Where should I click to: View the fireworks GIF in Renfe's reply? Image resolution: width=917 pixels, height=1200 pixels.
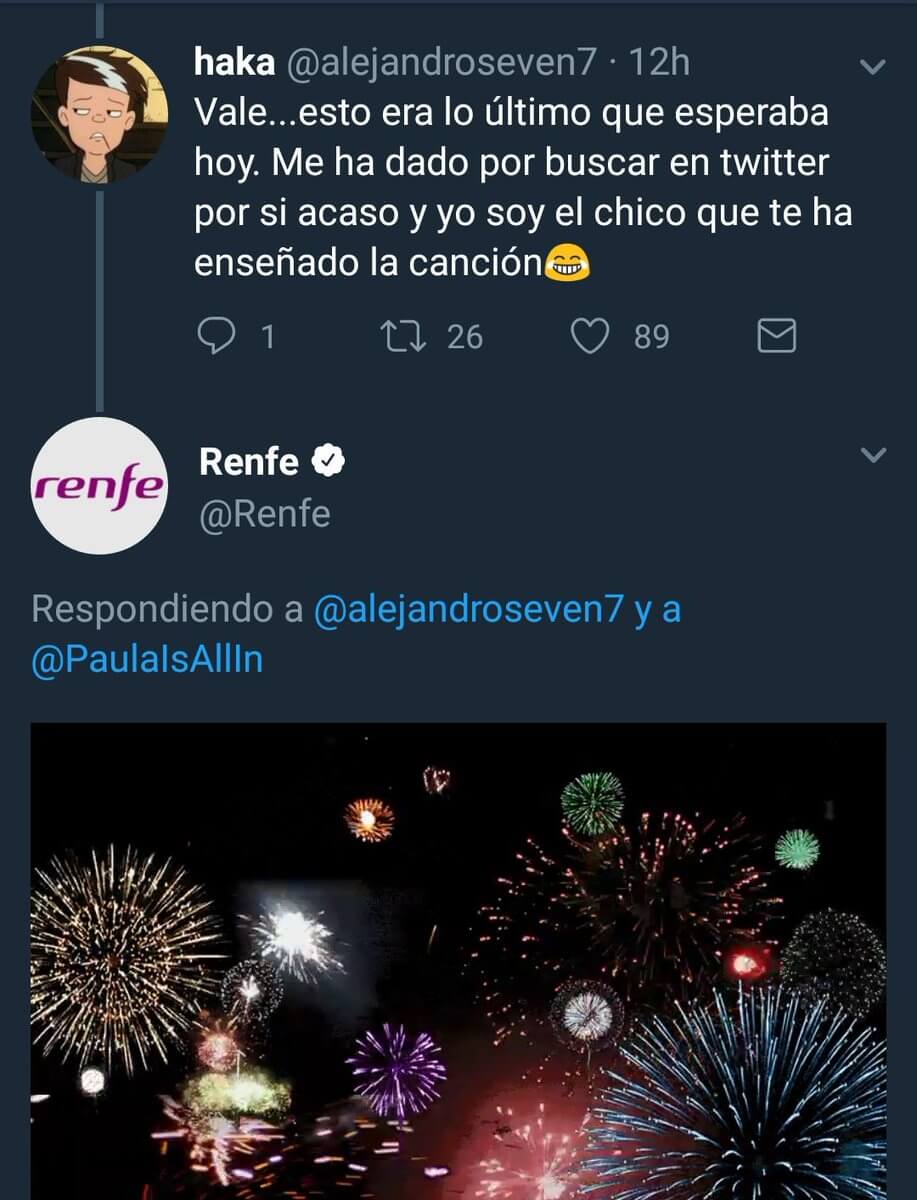coord(458,960)
